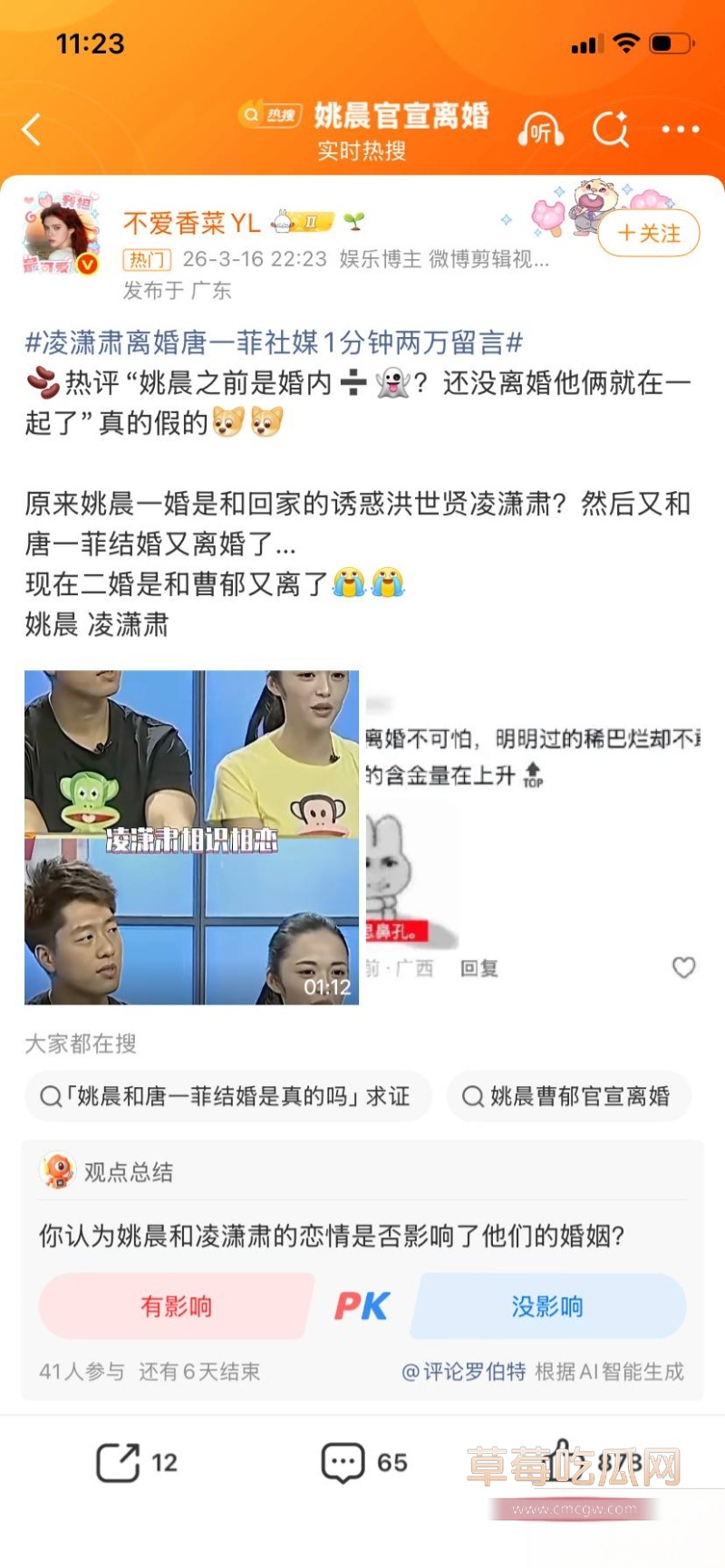Open search via the magnifier icon
Screen dimensions: 725x1568
click(x=612, y=130)
